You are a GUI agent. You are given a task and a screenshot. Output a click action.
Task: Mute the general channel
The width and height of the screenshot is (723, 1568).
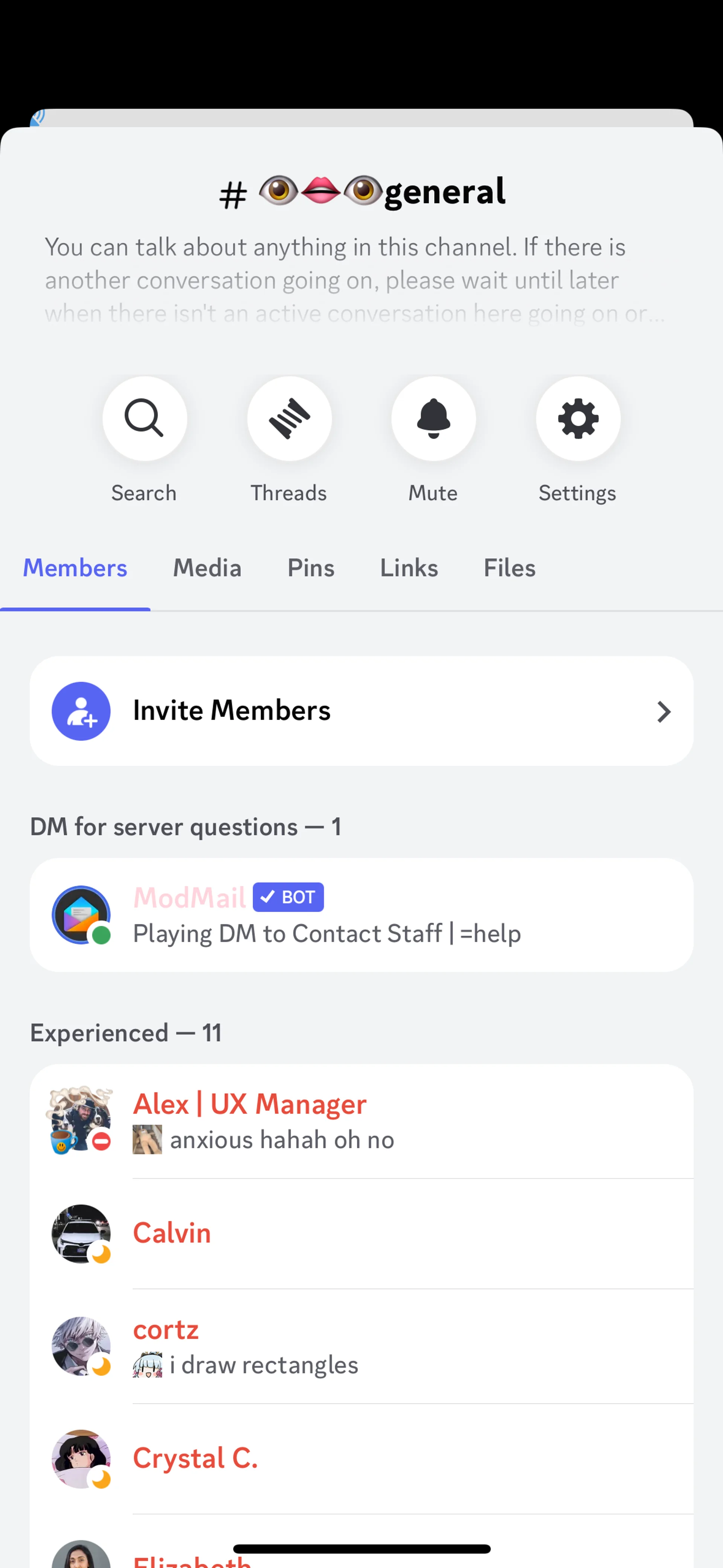[433, 419]
